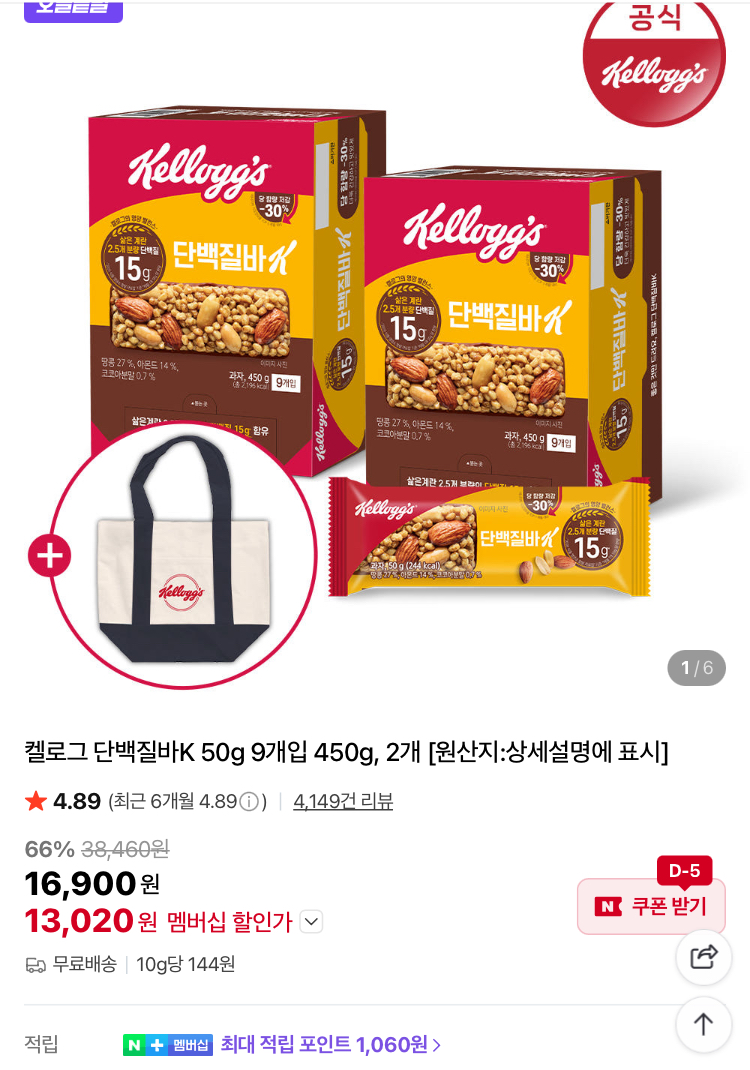Screen dimensions: 750x1070
Task: Open 최대 적립 포인트 1,060원 details
Action: (x=330, y=1045)
